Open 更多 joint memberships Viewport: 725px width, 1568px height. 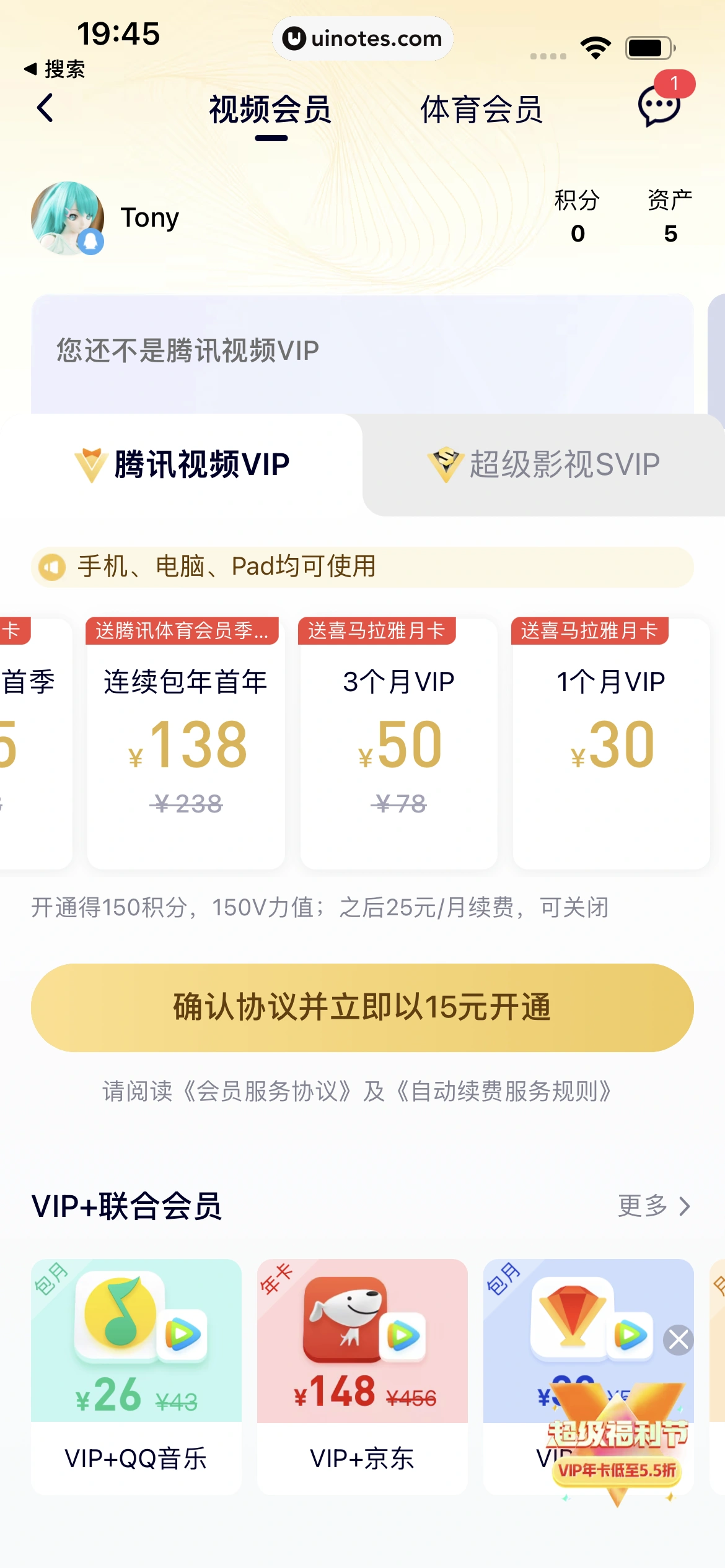coord(654,1206)
